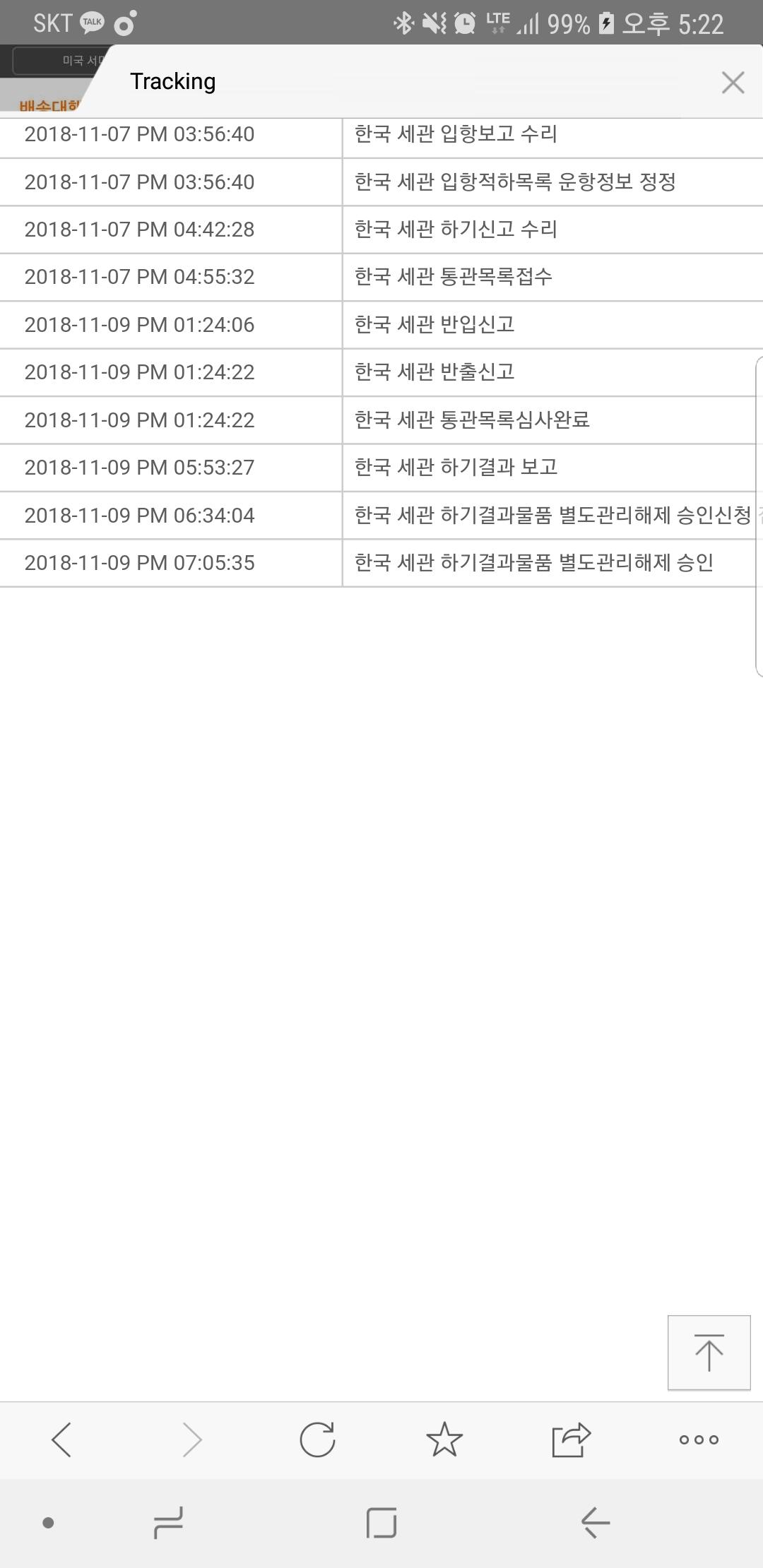Reload the current page
This screenshot has height=1568, width=763.
pos(317,1439)
